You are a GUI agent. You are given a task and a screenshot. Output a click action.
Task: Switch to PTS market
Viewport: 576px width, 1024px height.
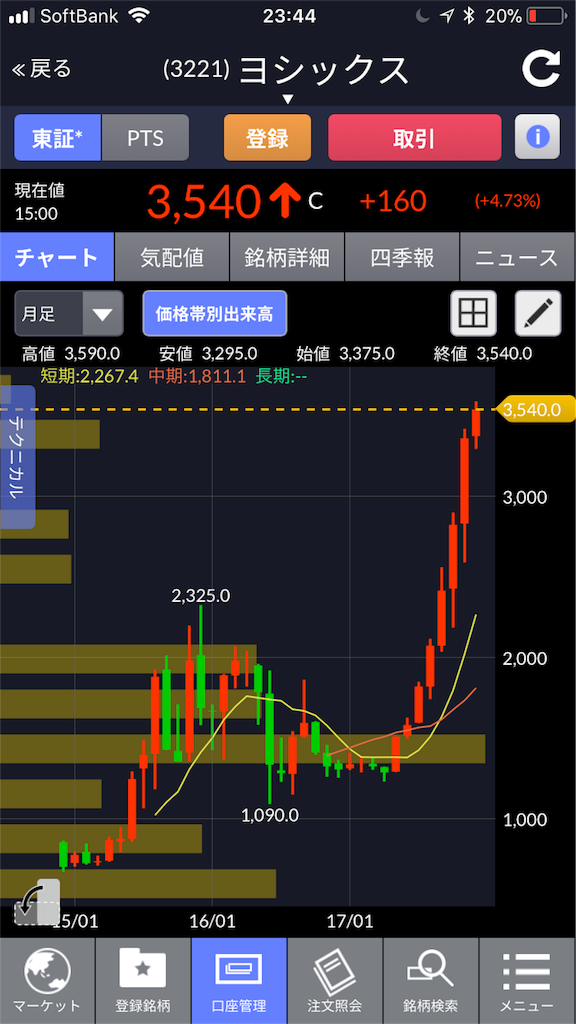pos(145,138)
